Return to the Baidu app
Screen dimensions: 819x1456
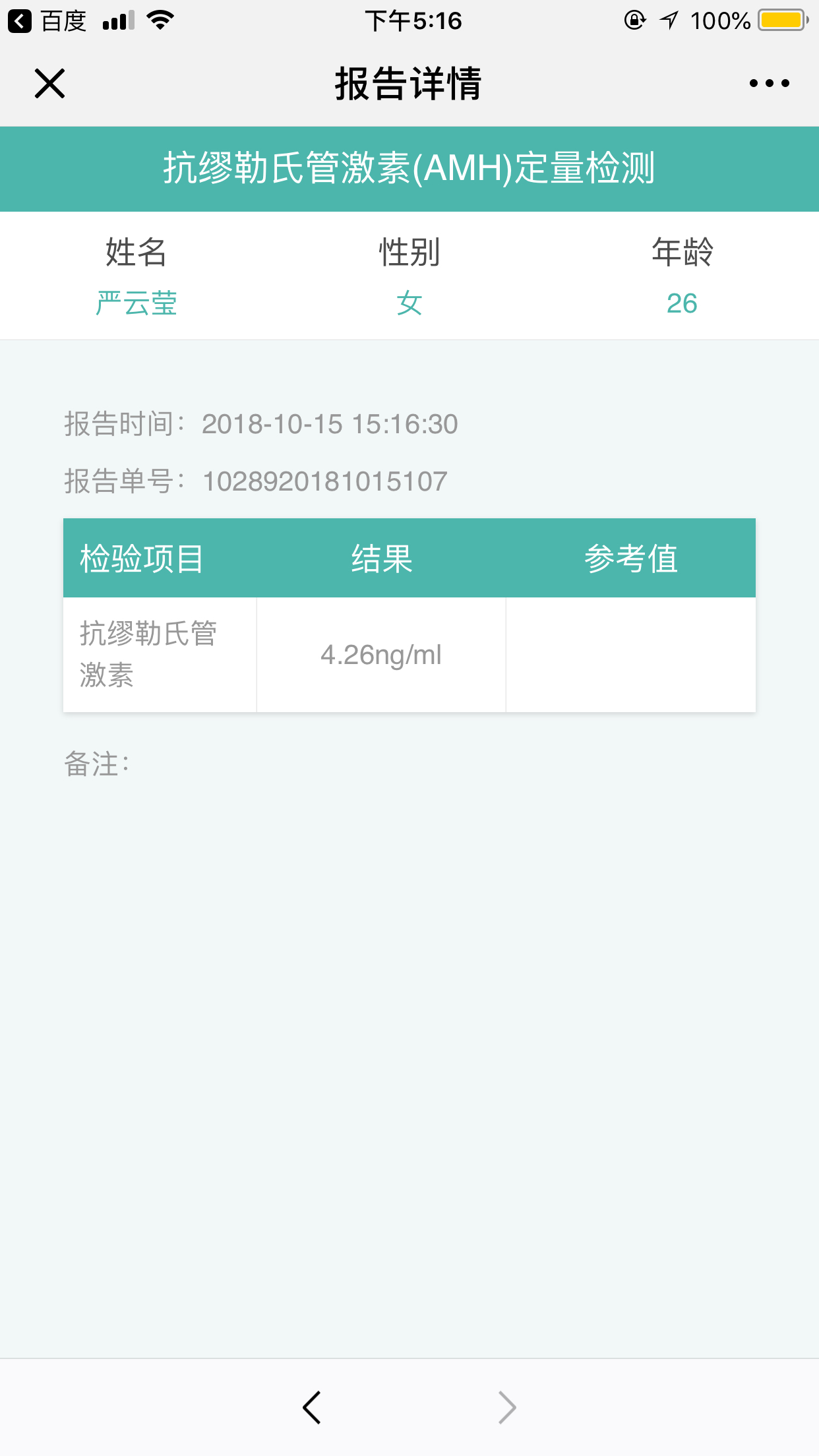pyautogui.click(x=47, y=21)
